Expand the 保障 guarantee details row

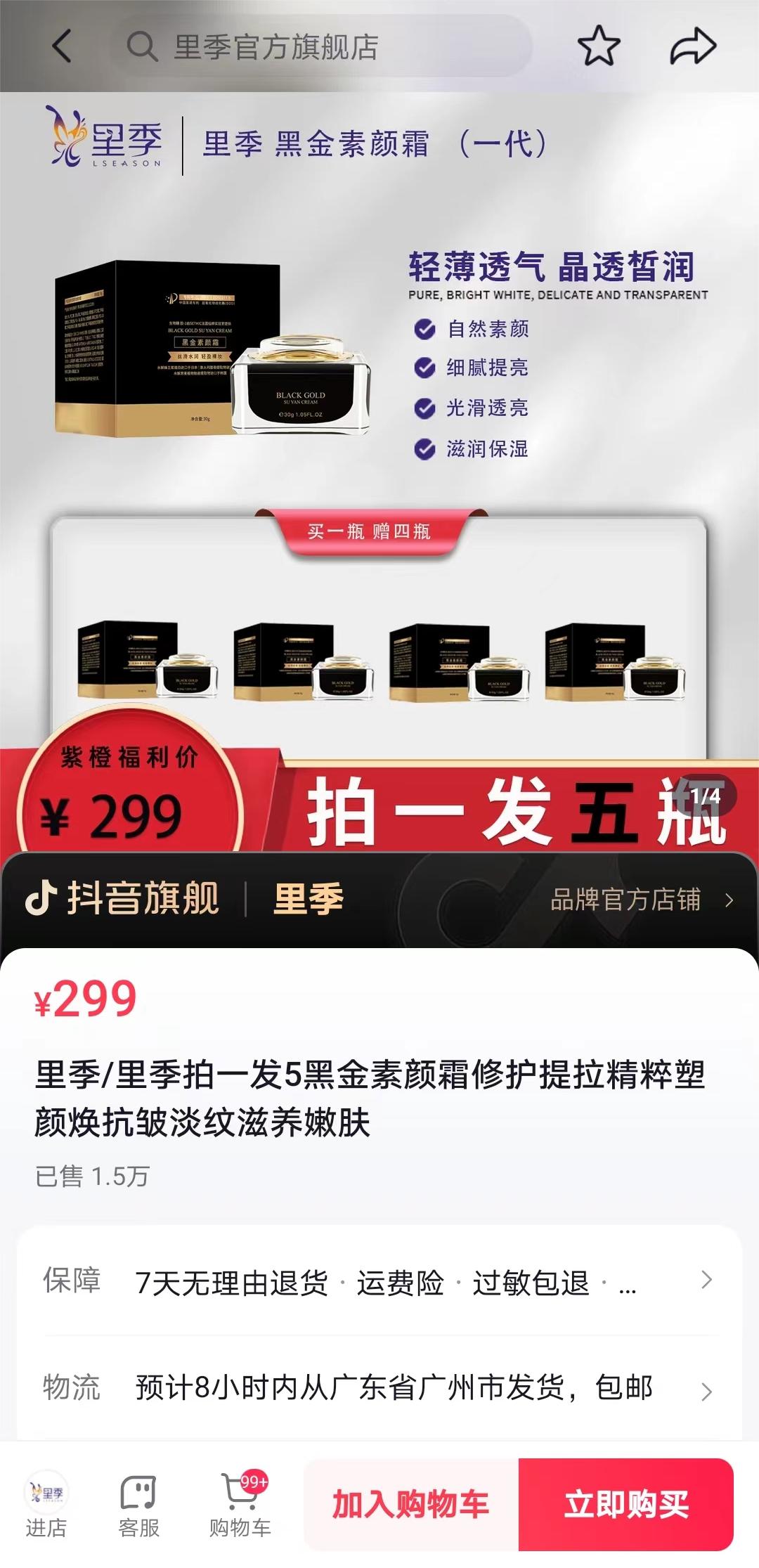pos(379,1282)
